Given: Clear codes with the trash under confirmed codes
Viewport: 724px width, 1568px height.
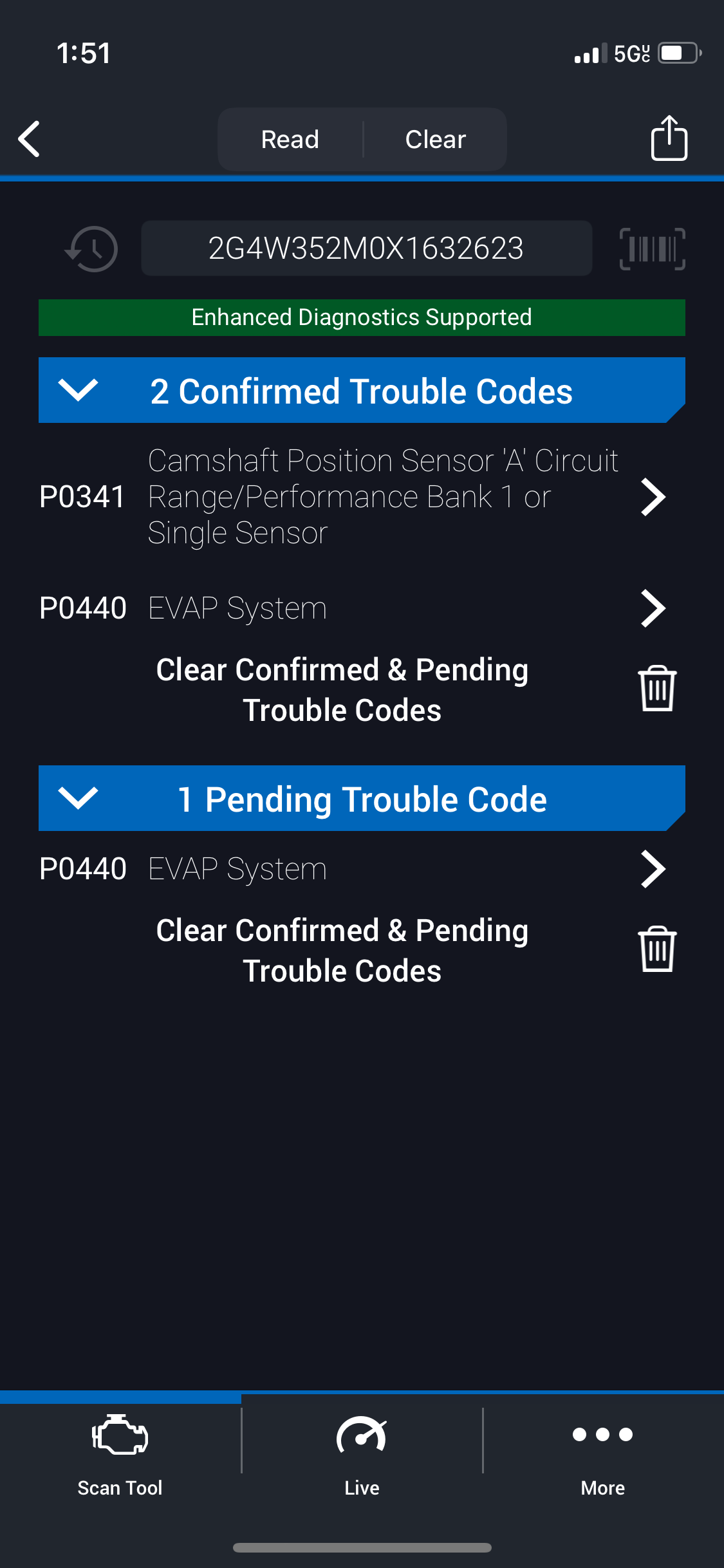Looking at the screenshot, I should click(x=657, y=689).
